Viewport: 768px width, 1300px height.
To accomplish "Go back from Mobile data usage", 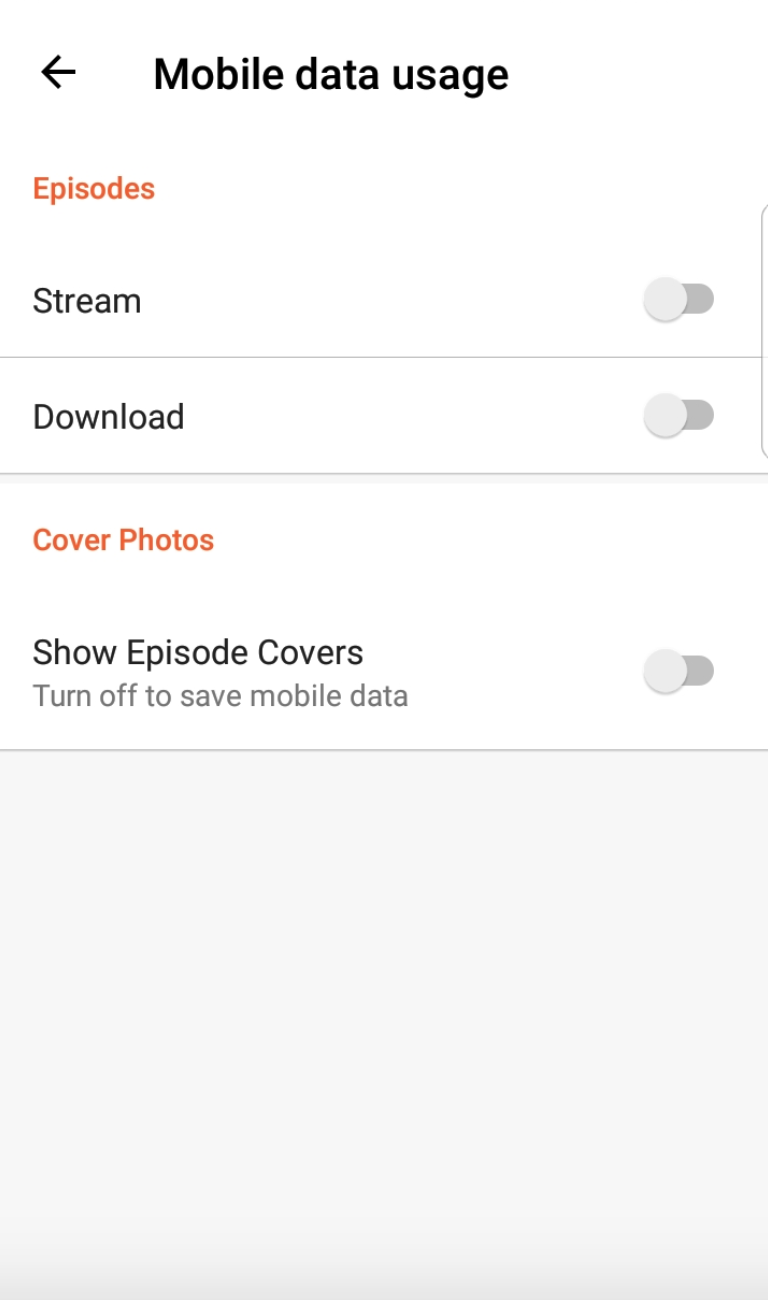I will 58,73.
